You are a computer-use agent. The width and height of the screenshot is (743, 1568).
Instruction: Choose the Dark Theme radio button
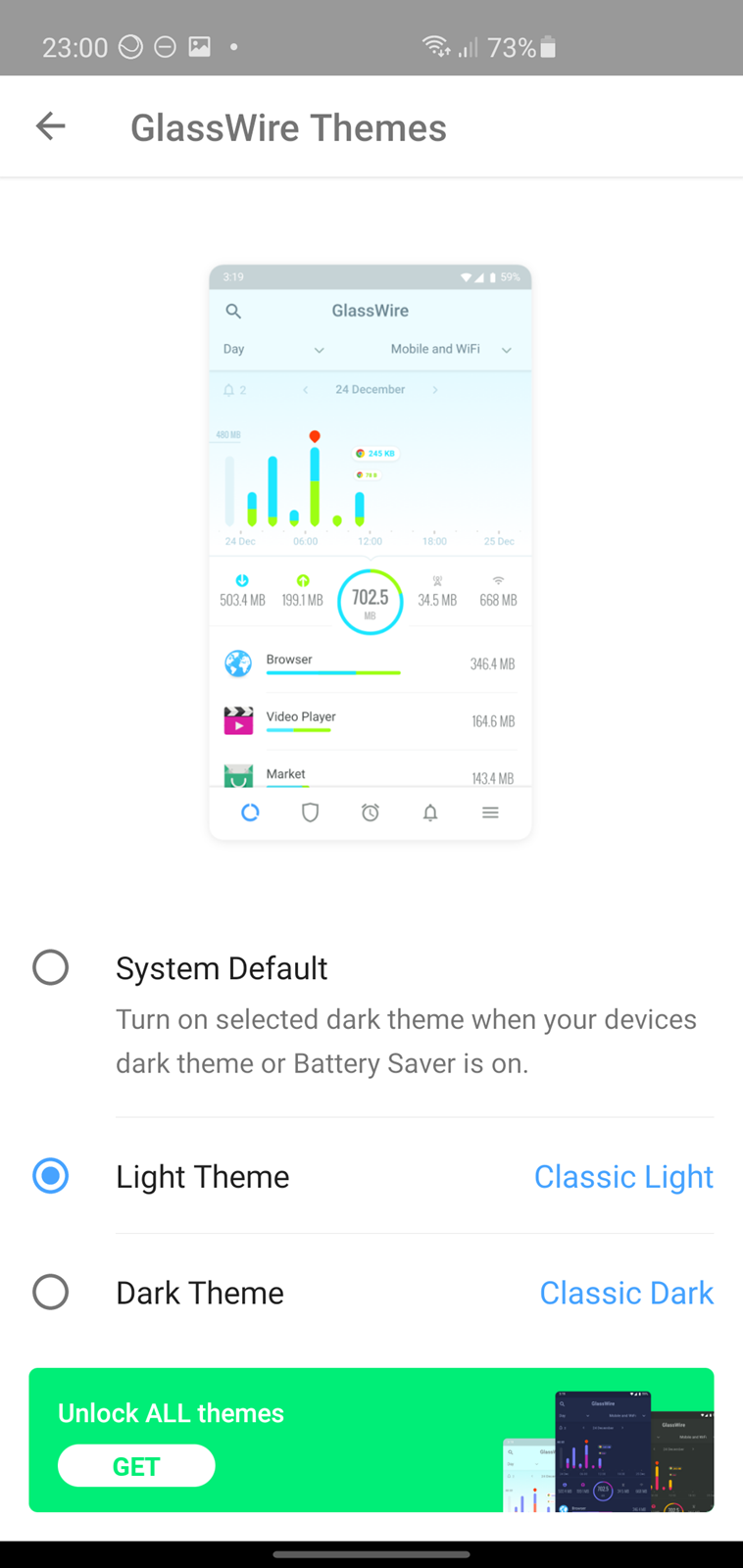[x=50, y=1292]
